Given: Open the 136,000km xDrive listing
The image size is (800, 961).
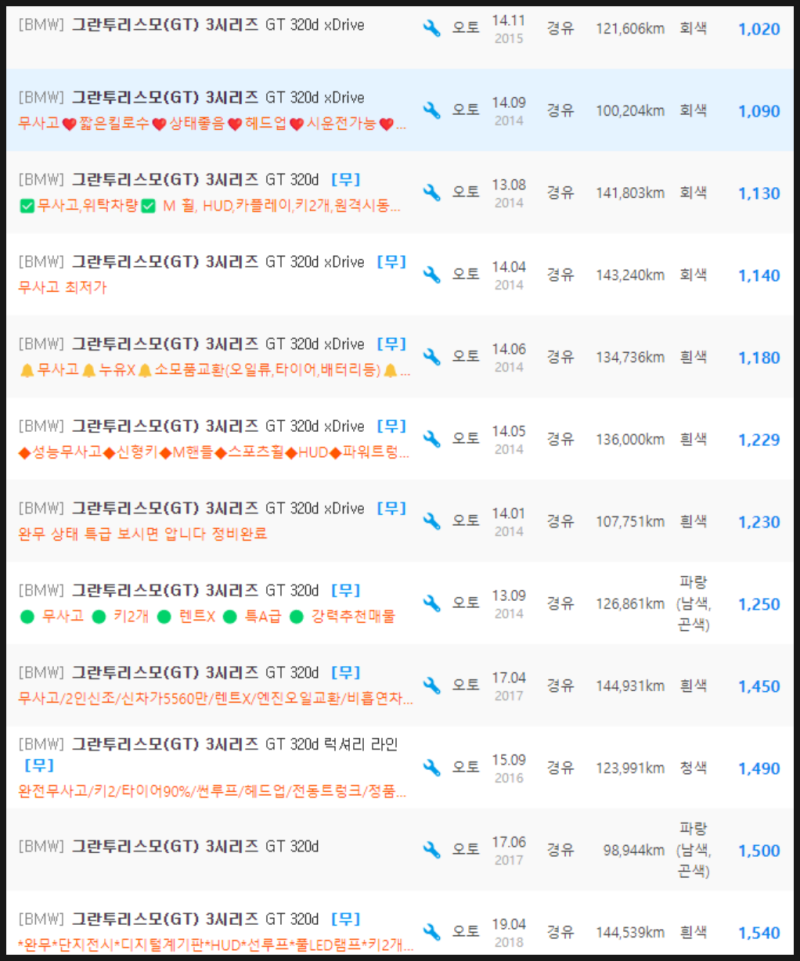Looking at the screenshot, I should click(190, 426).
